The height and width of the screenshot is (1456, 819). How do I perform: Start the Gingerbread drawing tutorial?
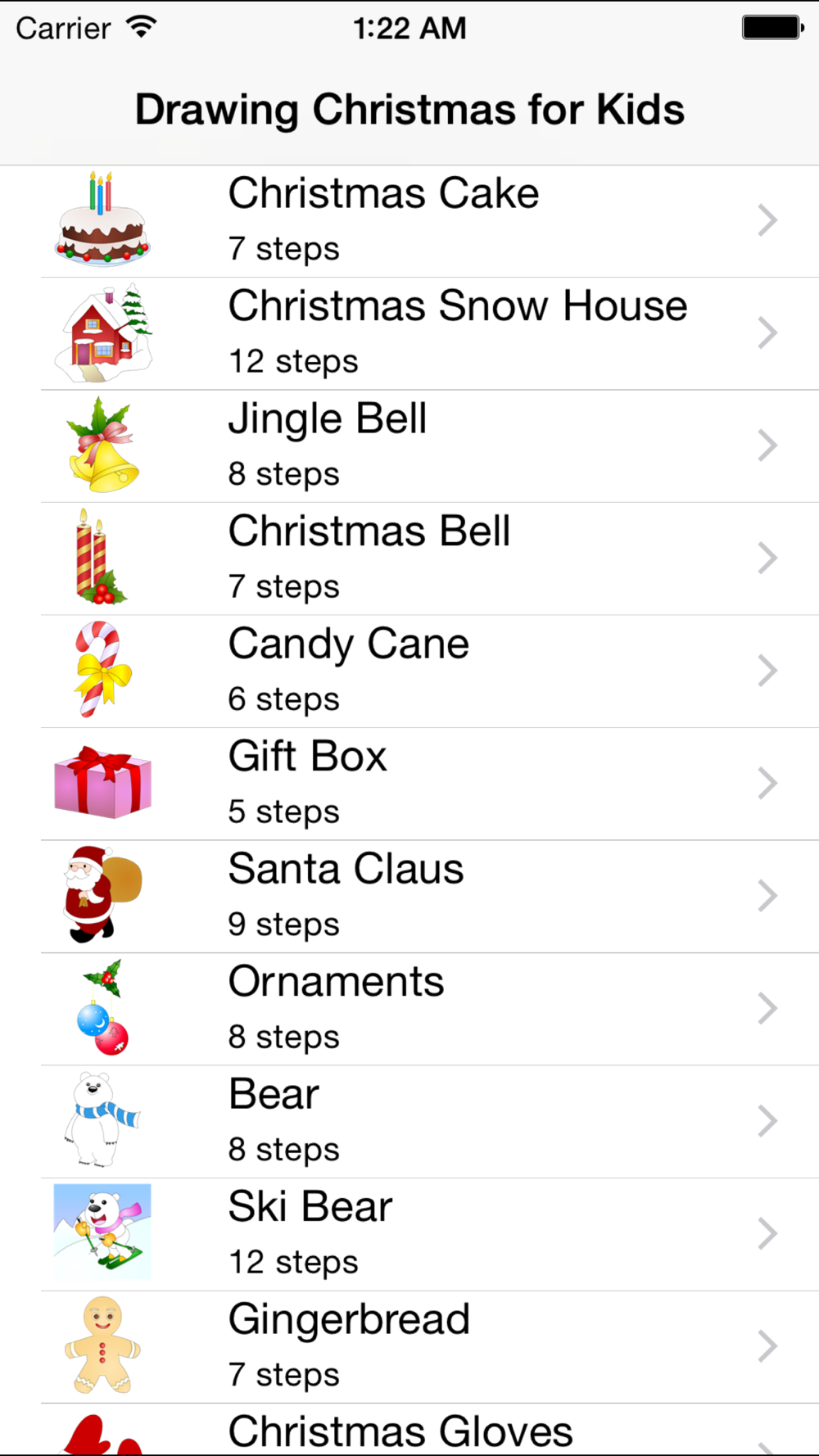click(409, 1346)
